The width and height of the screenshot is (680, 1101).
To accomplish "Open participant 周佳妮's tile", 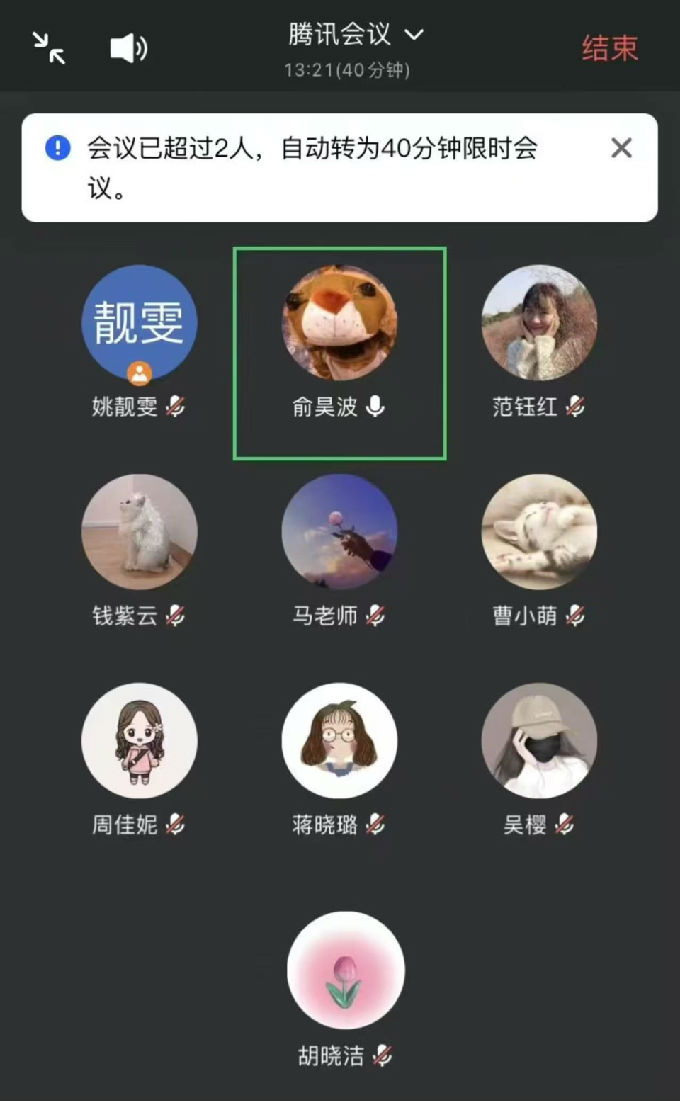I will point(139,741).
